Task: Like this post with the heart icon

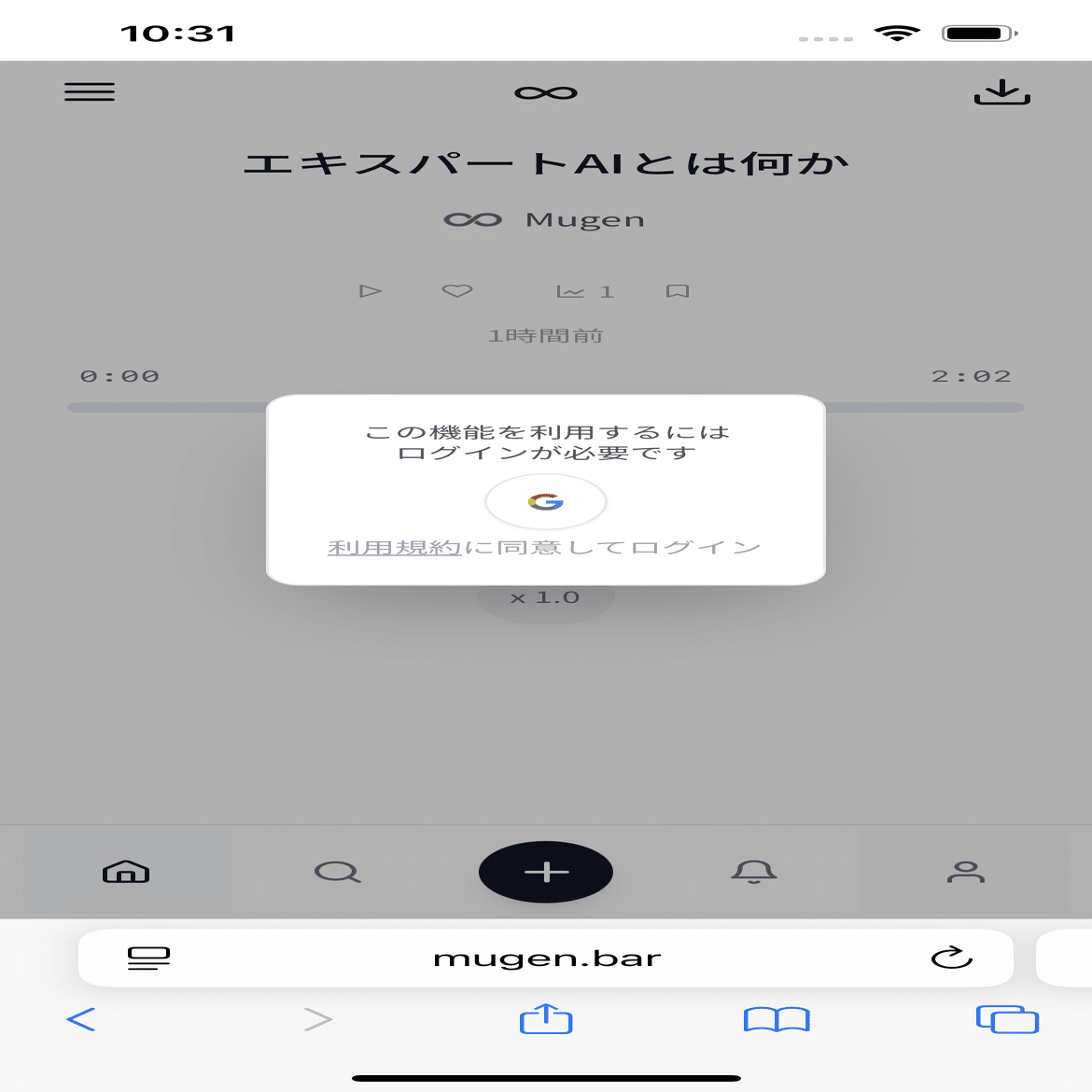Action: click(x=457, y=291)
